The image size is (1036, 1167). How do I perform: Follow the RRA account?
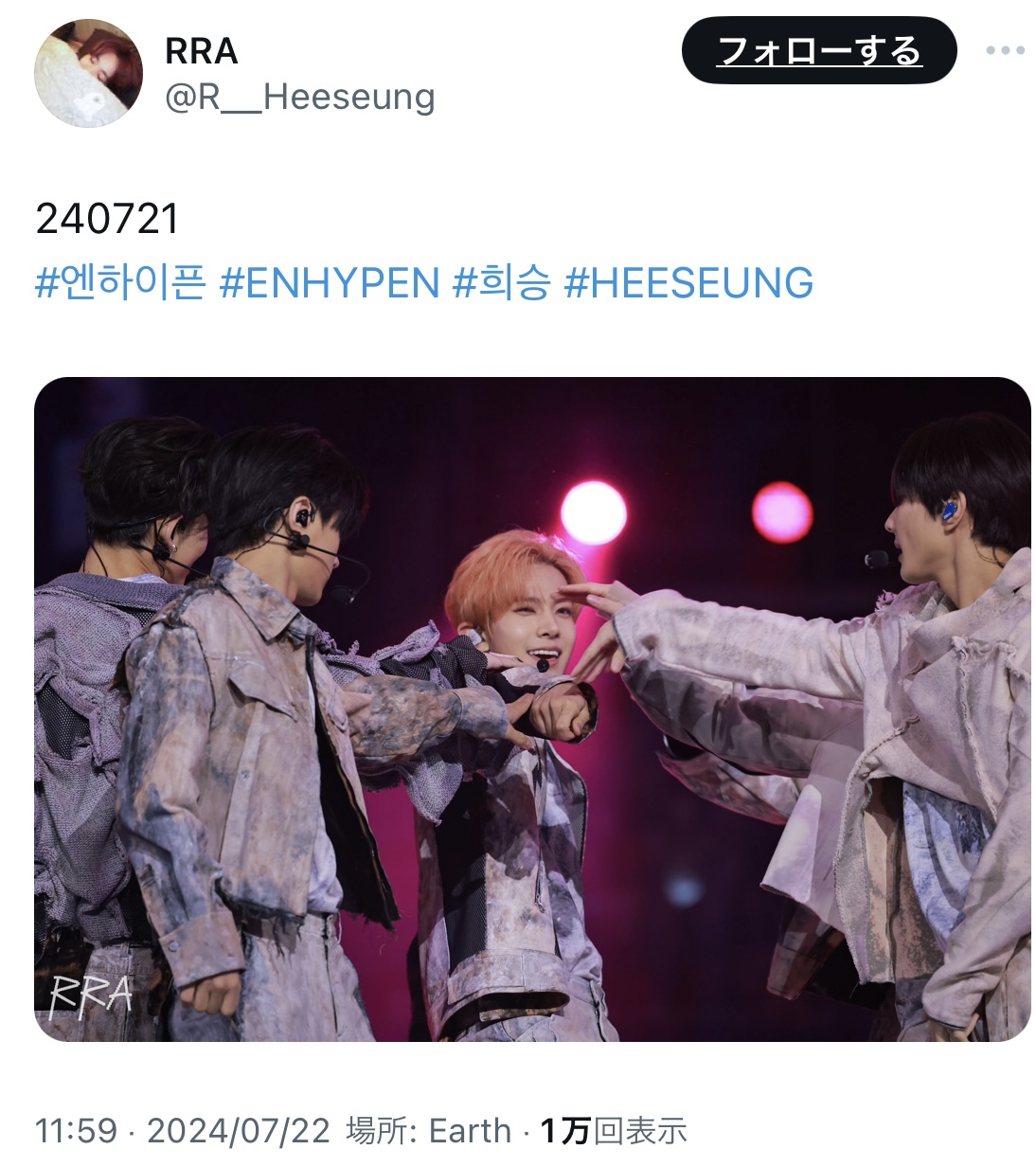click(x=818, y=50)
